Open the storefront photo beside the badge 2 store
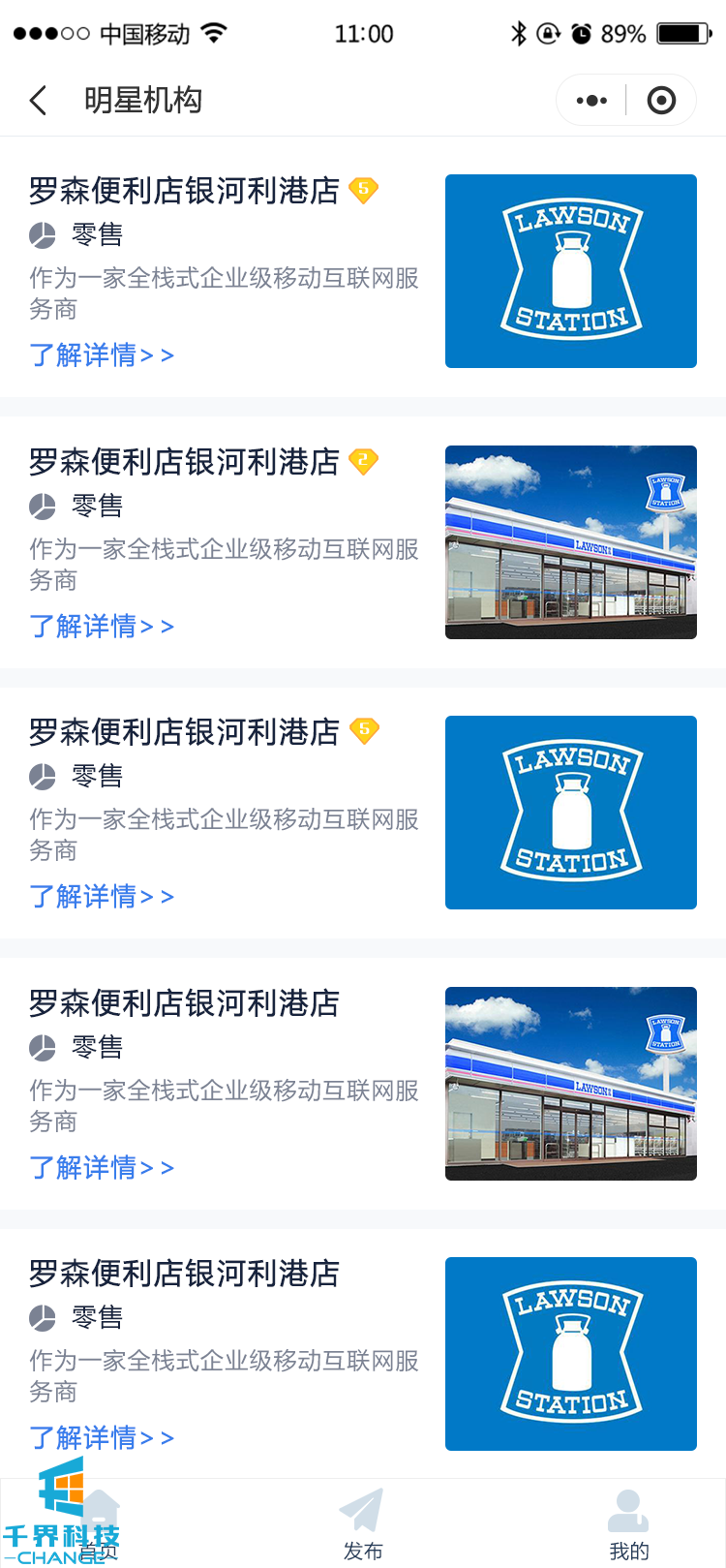Viewport: 726px width, 1568px height. pos(571,542)
